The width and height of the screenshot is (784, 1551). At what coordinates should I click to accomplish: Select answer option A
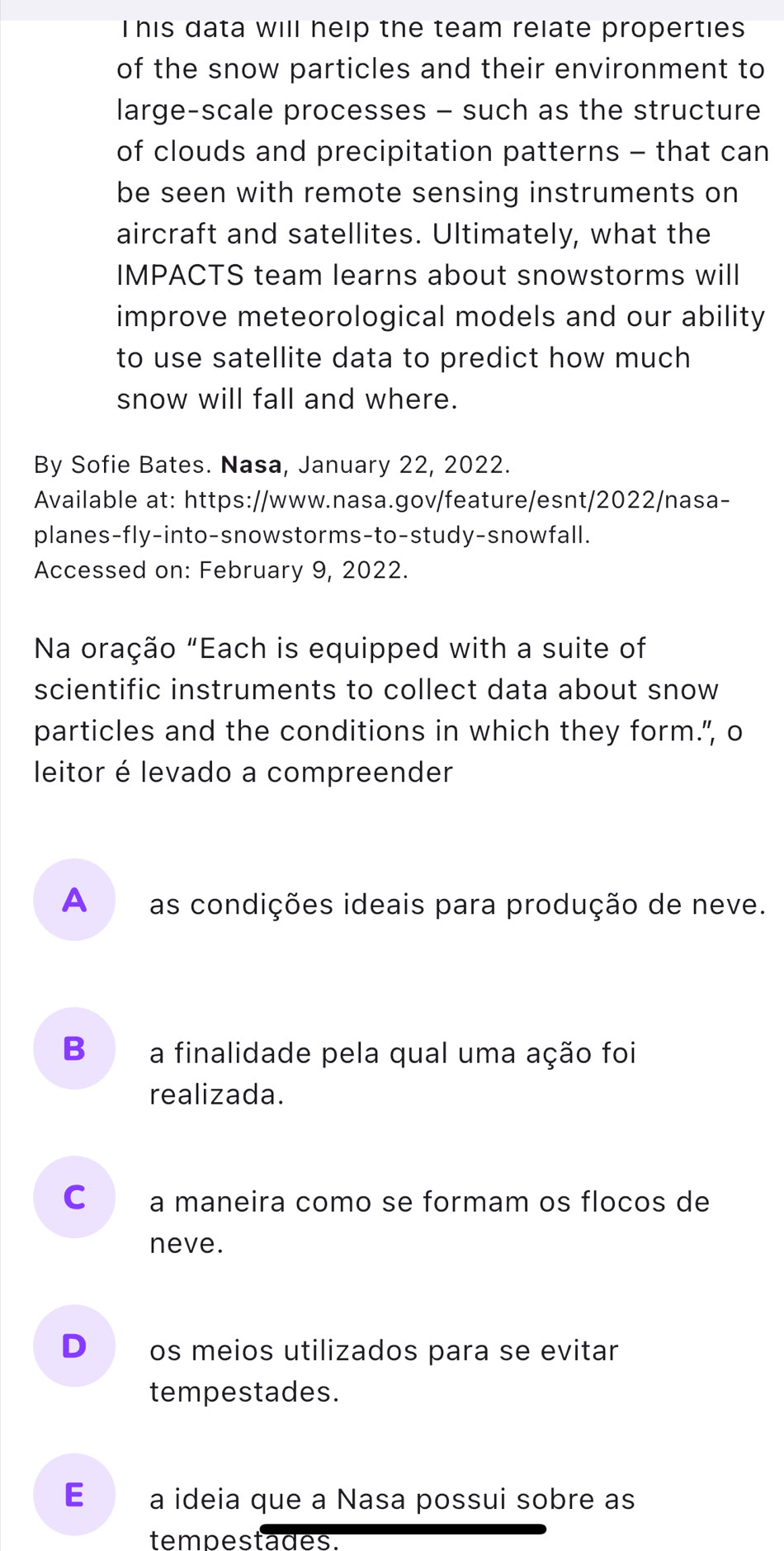click(x=74, y=900)
